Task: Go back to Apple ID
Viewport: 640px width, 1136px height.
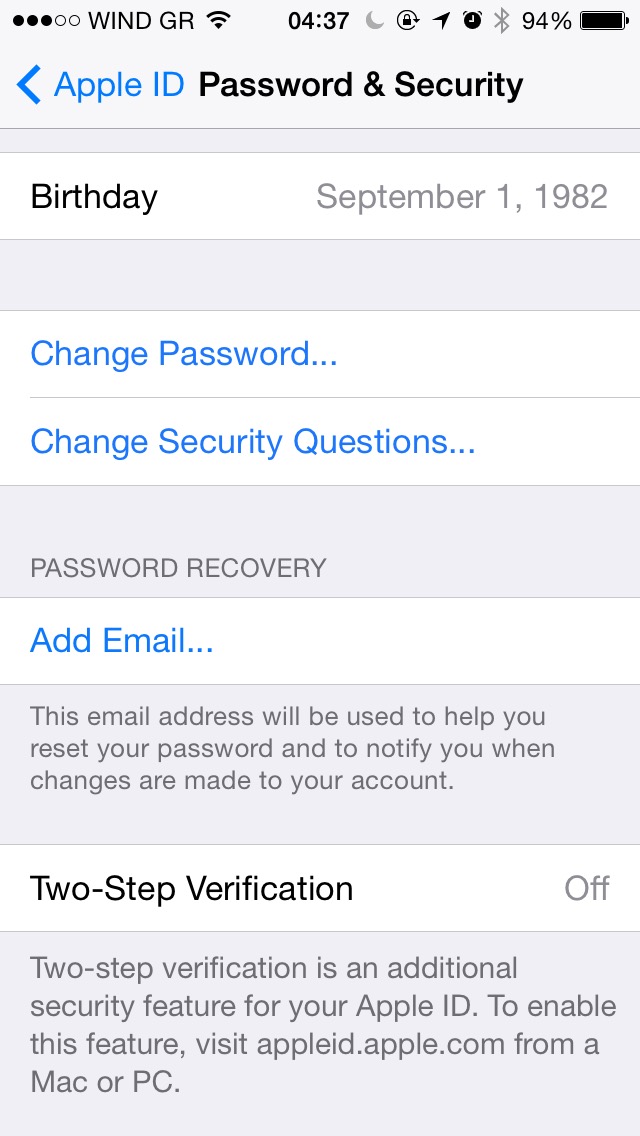Action: click(100, 85)
